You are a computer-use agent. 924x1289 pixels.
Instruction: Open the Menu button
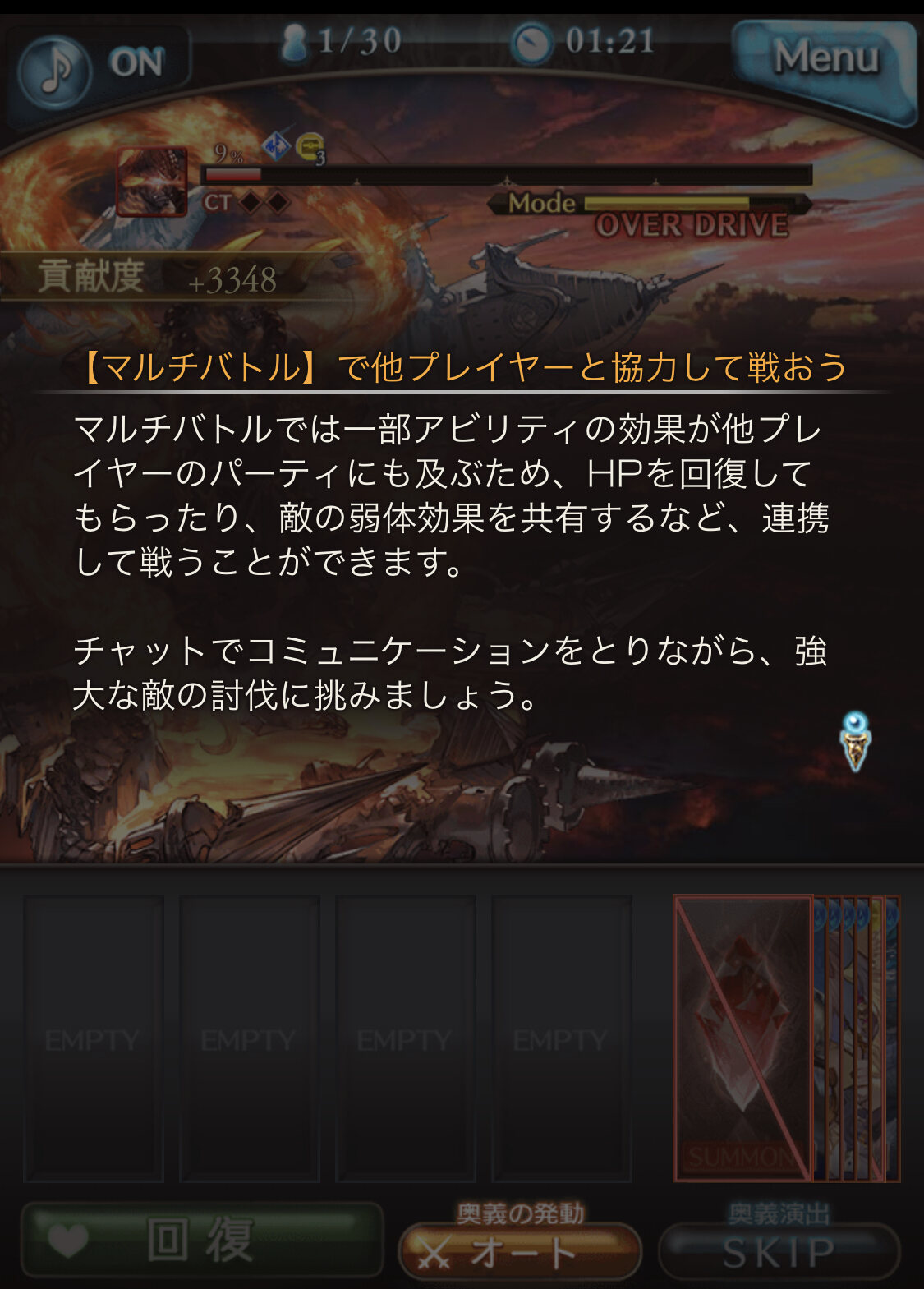point(825,59)
